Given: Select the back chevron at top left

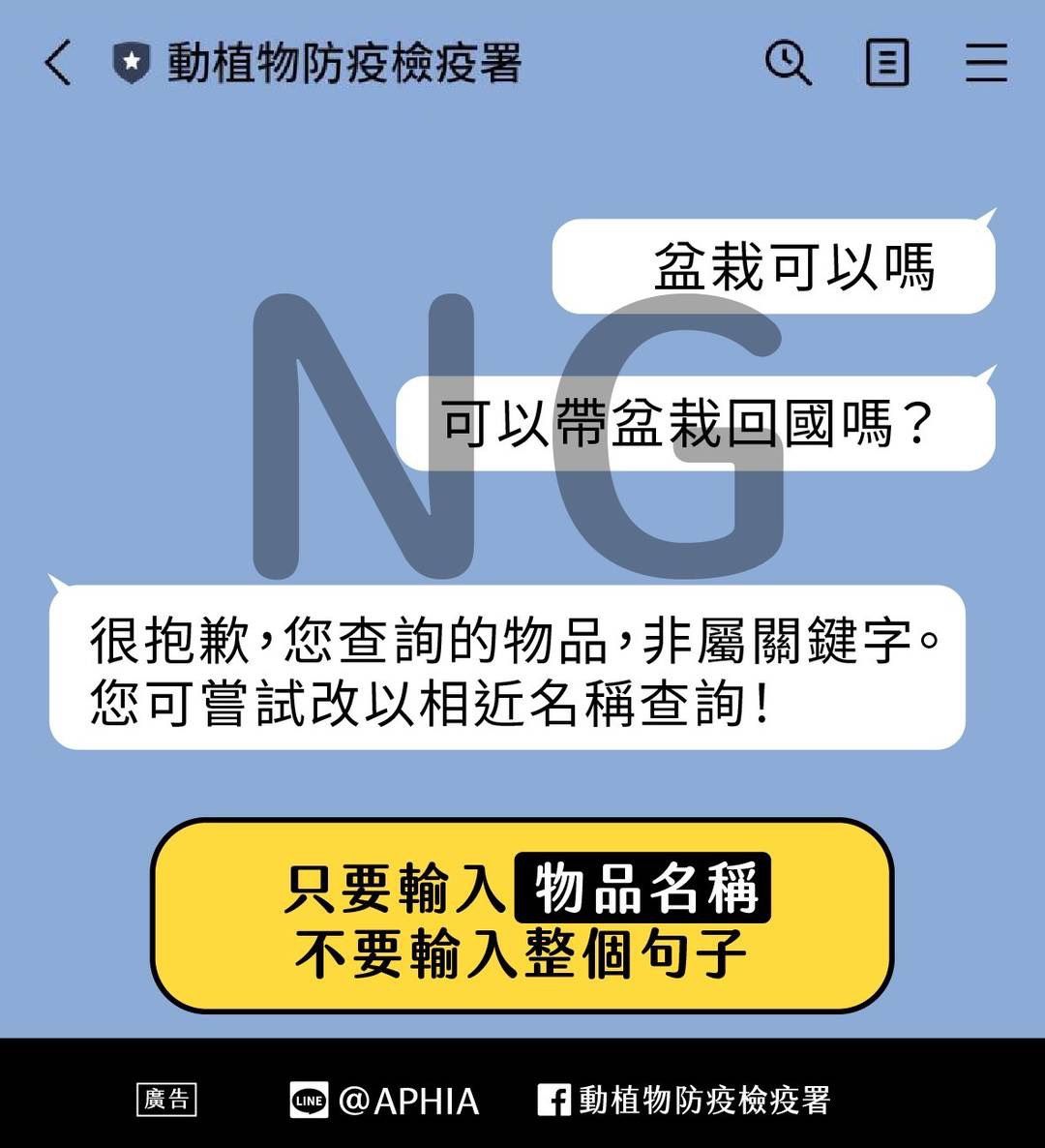Looking at the screenshot, I should coord(55,64).
